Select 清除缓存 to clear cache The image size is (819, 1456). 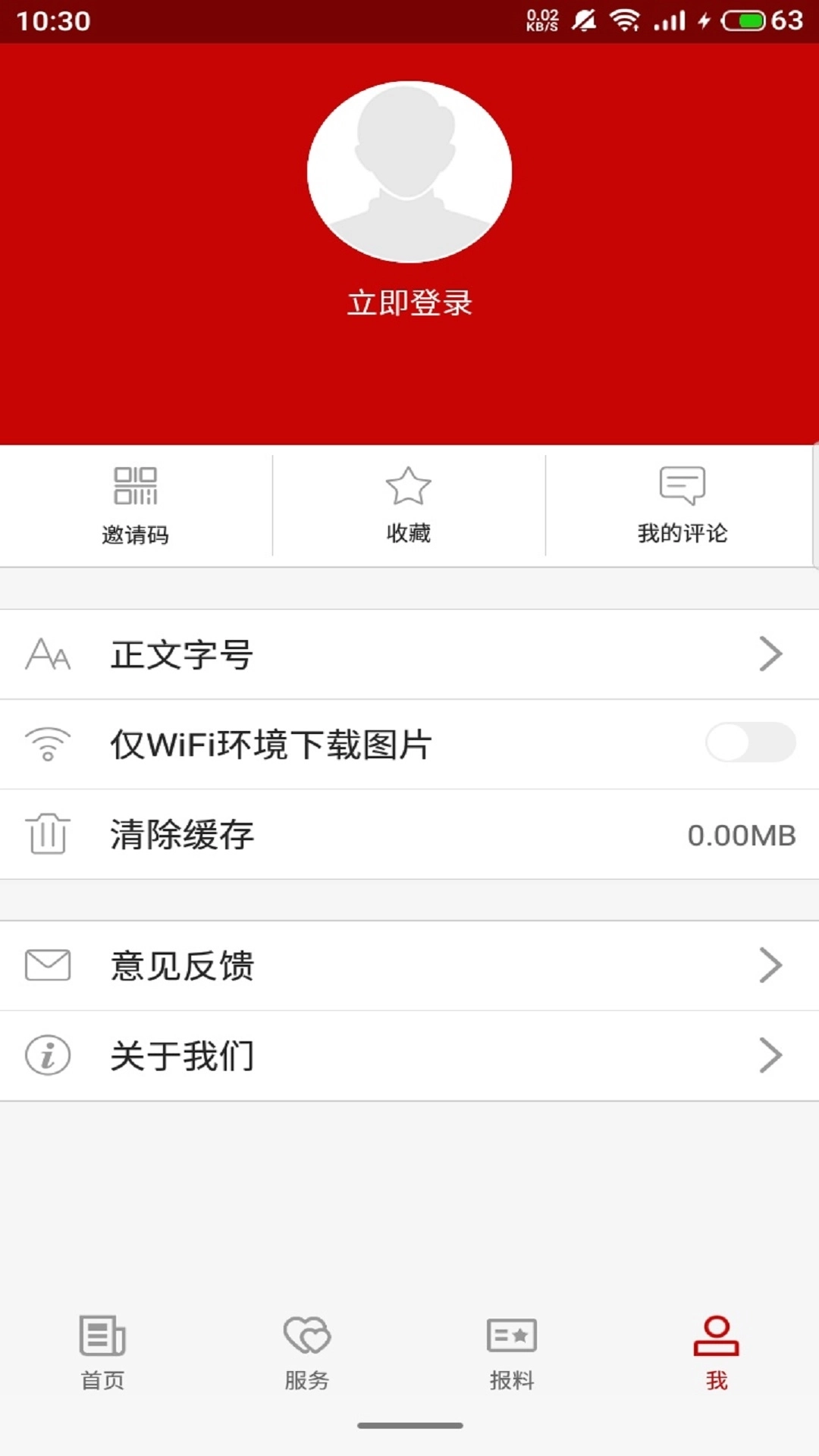coord(409,834)
